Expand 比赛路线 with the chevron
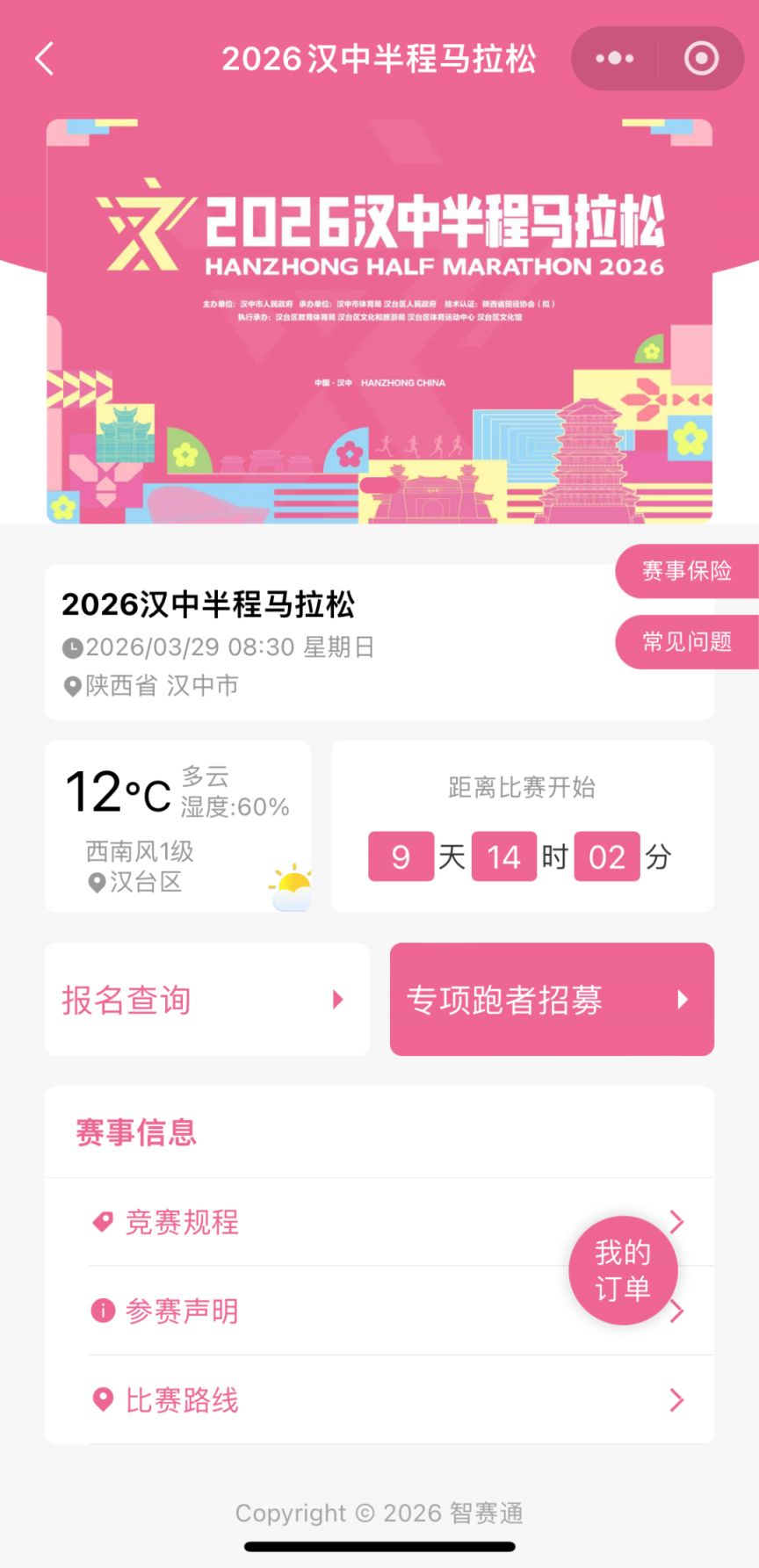Image resolution: width=759 pixels, height=1568 pixels. click(x=675, y=1400)
